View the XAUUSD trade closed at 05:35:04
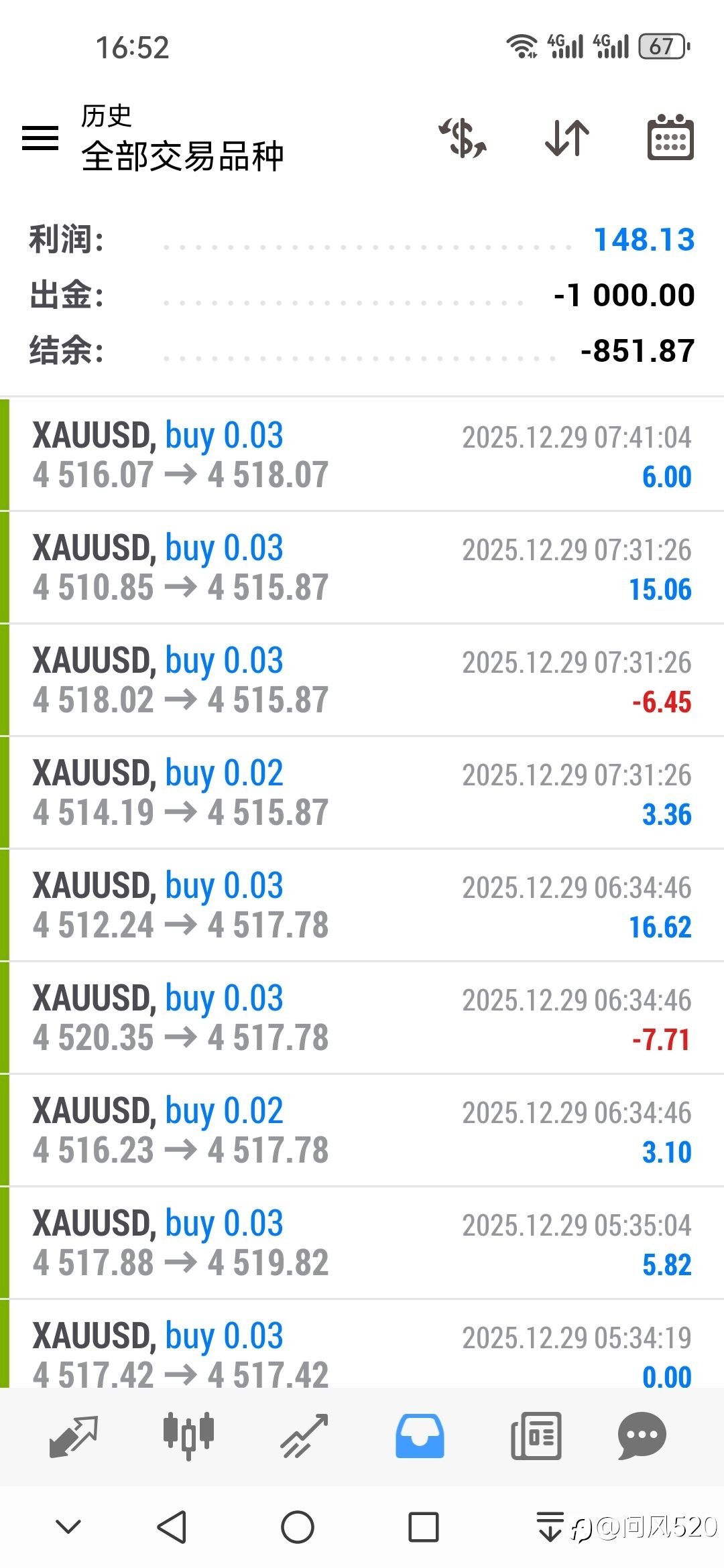 coord(362,1243)
